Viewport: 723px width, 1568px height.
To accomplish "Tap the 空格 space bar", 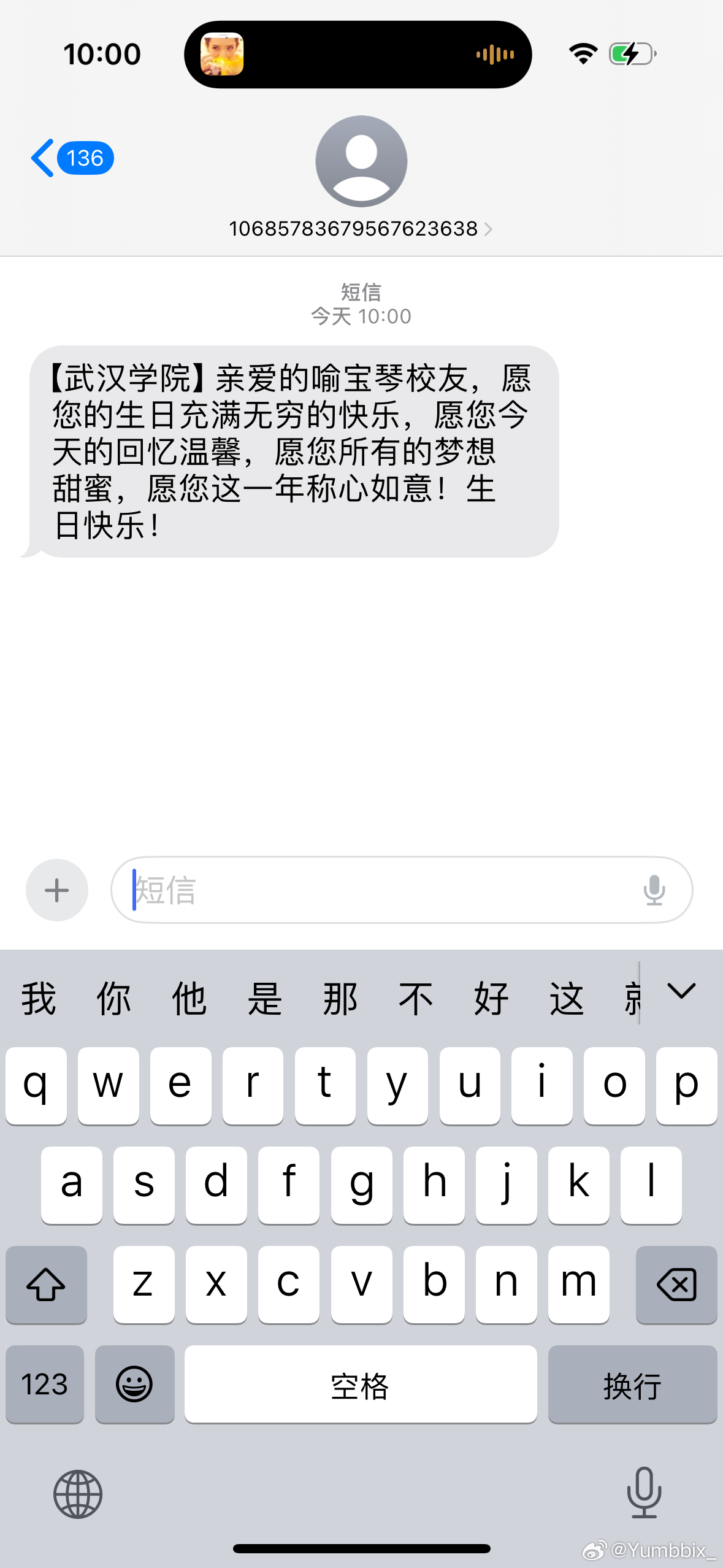I will point(361,1384).
